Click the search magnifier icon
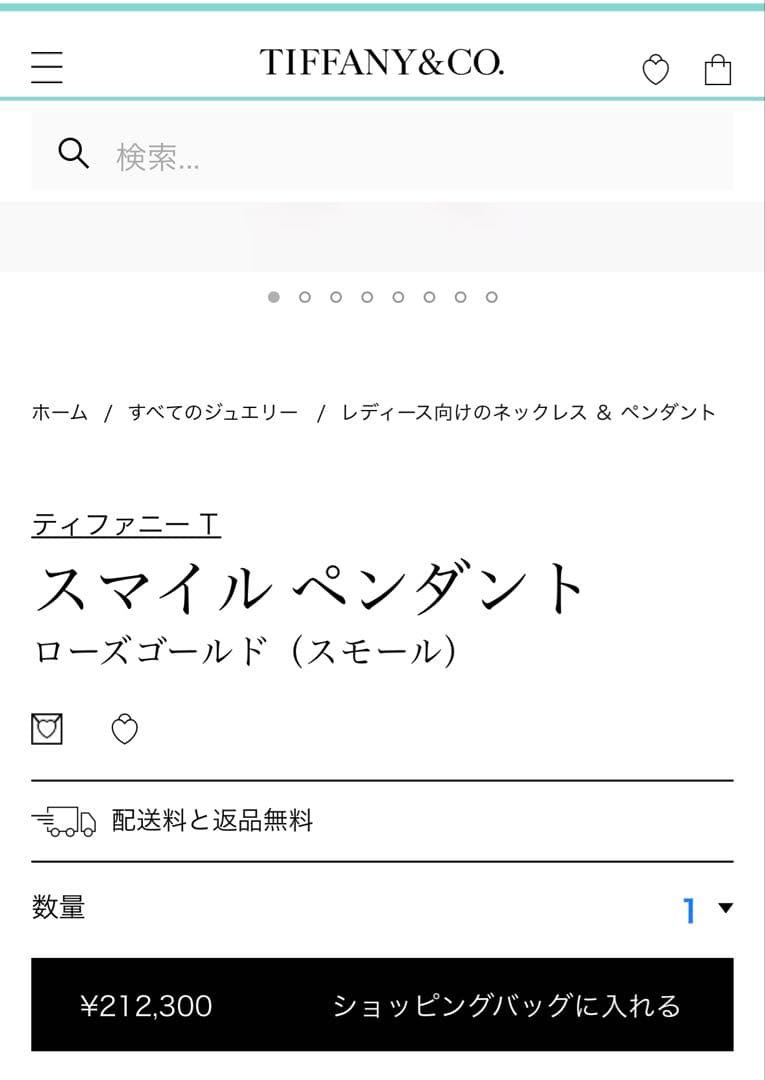The height and width of the screenshot is (1080, 765). pos(71,155)
